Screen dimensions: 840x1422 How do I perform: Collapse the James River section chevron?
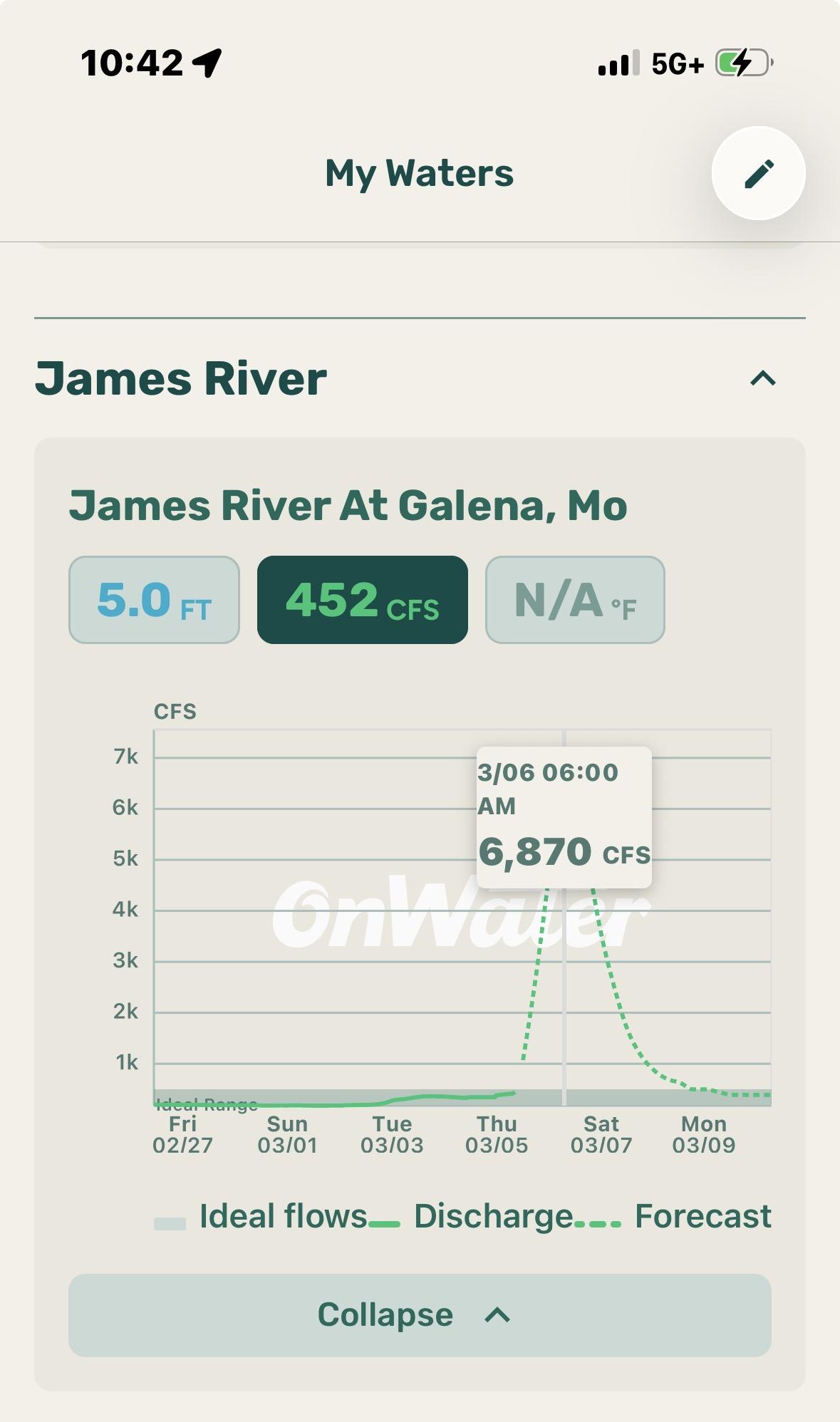762,378
